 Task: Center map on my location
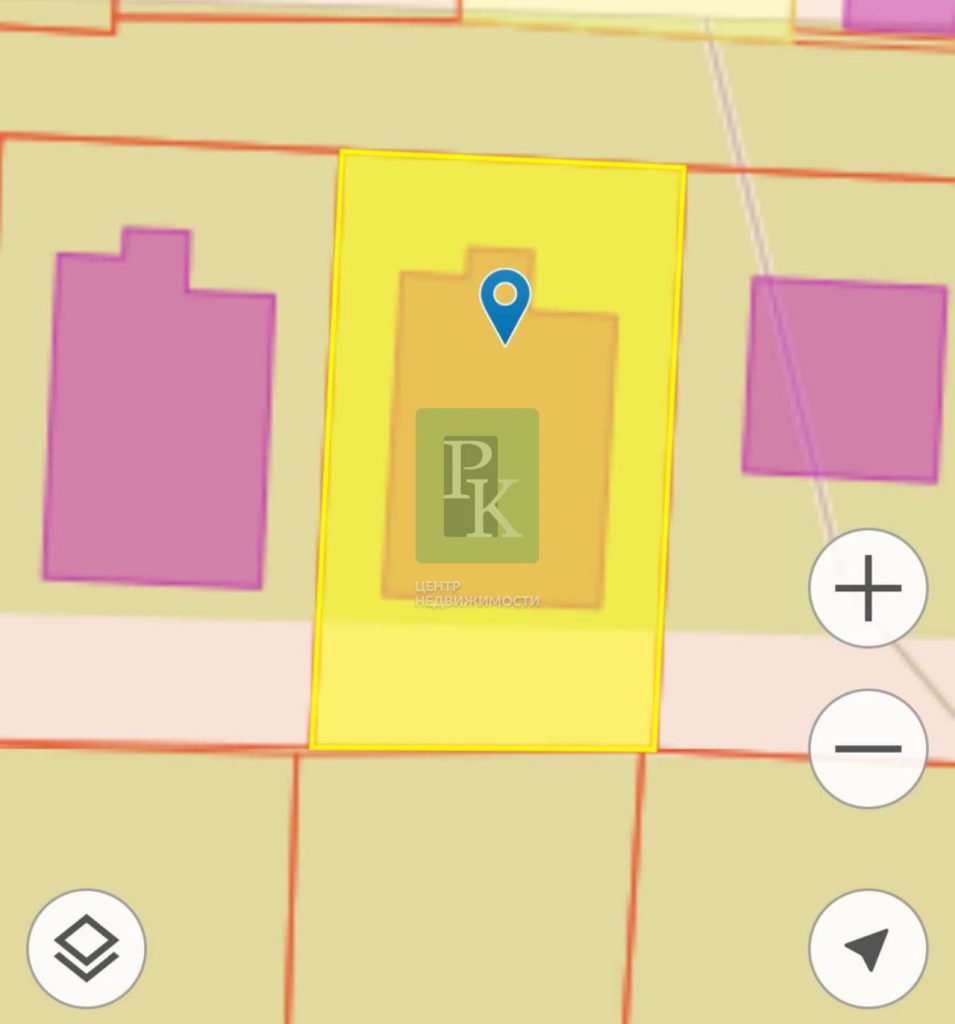pos(867,948)
